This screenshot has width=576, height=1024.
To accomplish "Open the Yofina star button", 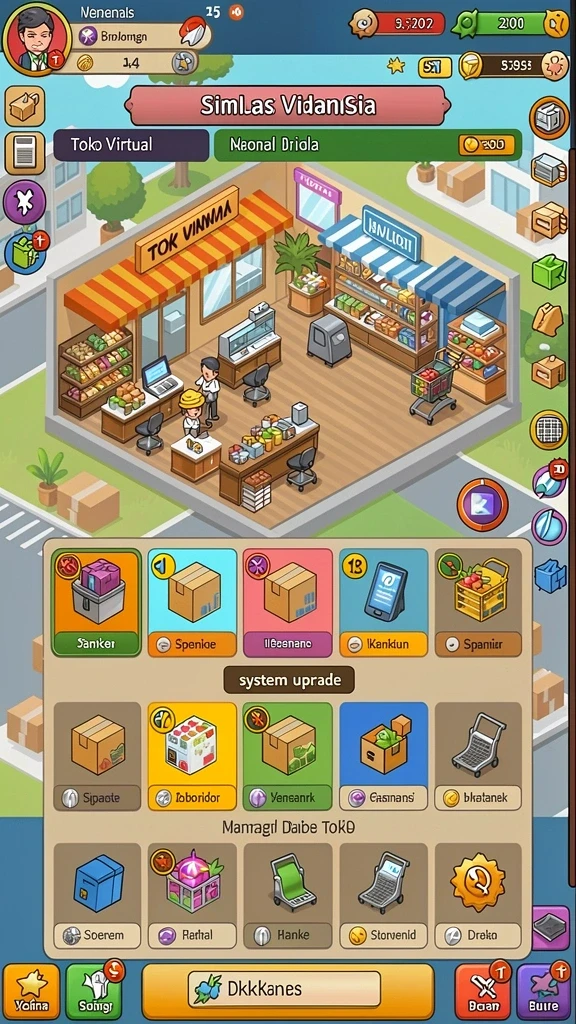I will tap(31, 992).
